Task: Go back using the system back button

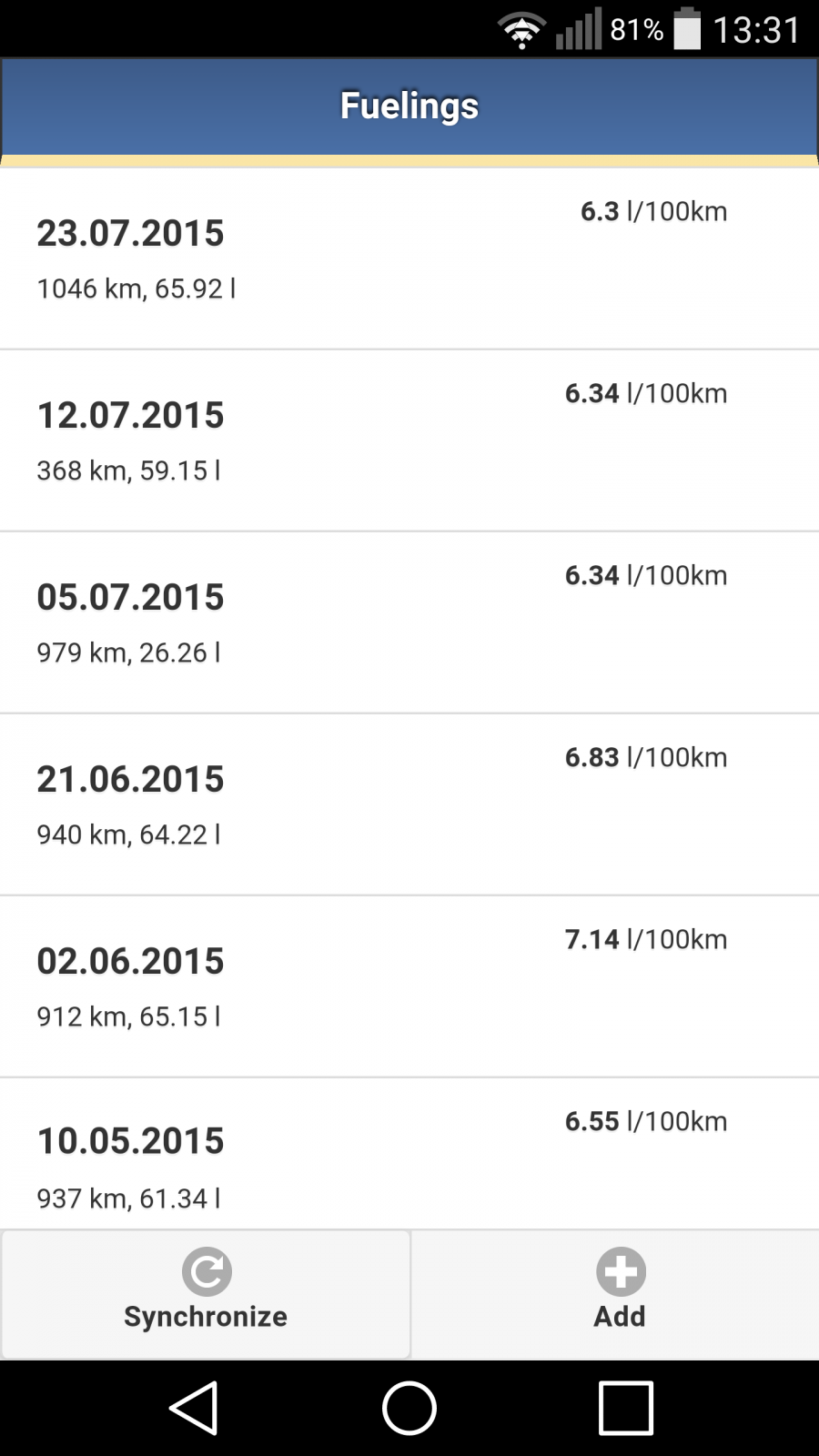Action: [x=193, y=1408]
